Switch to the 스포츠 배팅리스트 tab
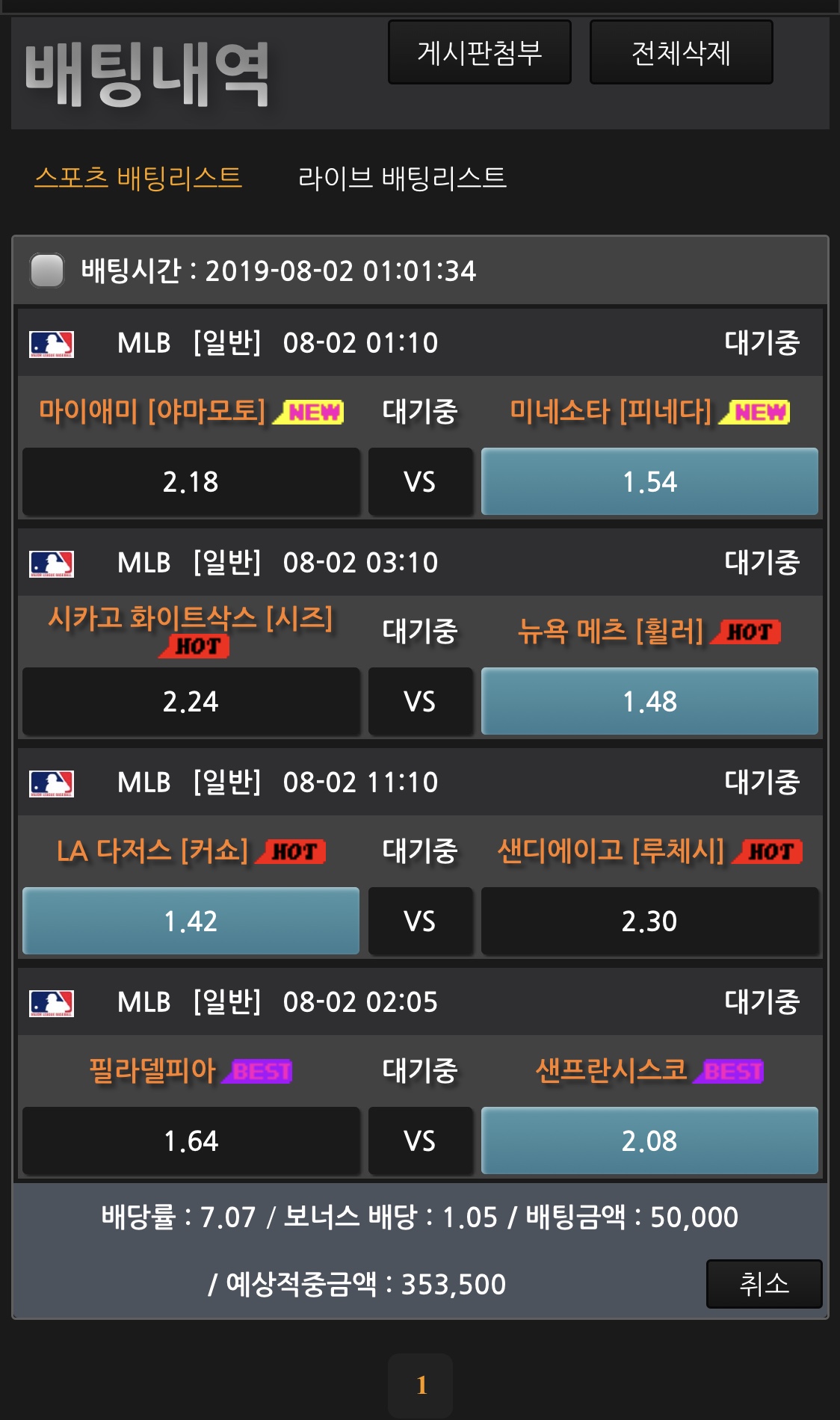840x1420 pixels. click(138, 178)
